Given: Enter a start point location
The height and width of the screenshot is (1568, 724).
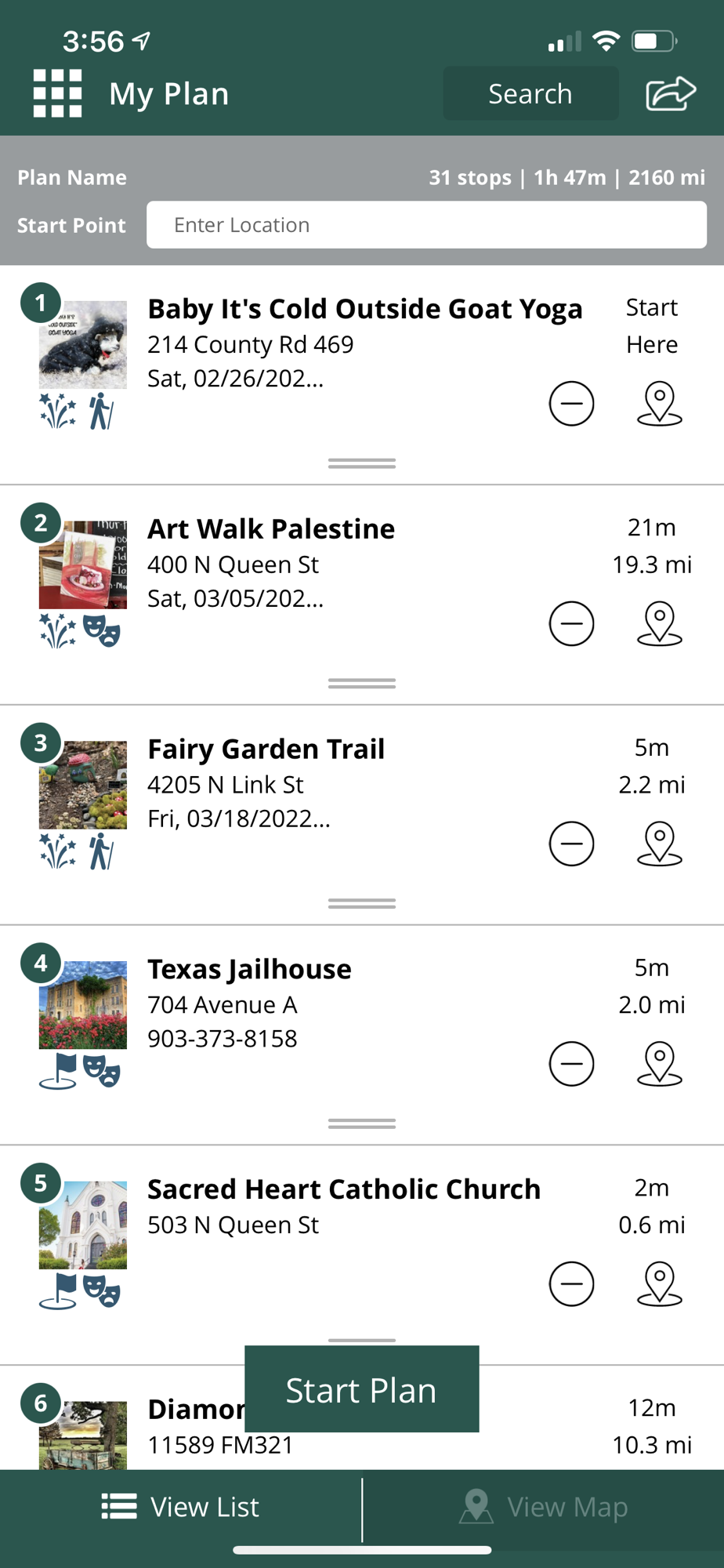Looking at the screenshot, I should point(426,225).
